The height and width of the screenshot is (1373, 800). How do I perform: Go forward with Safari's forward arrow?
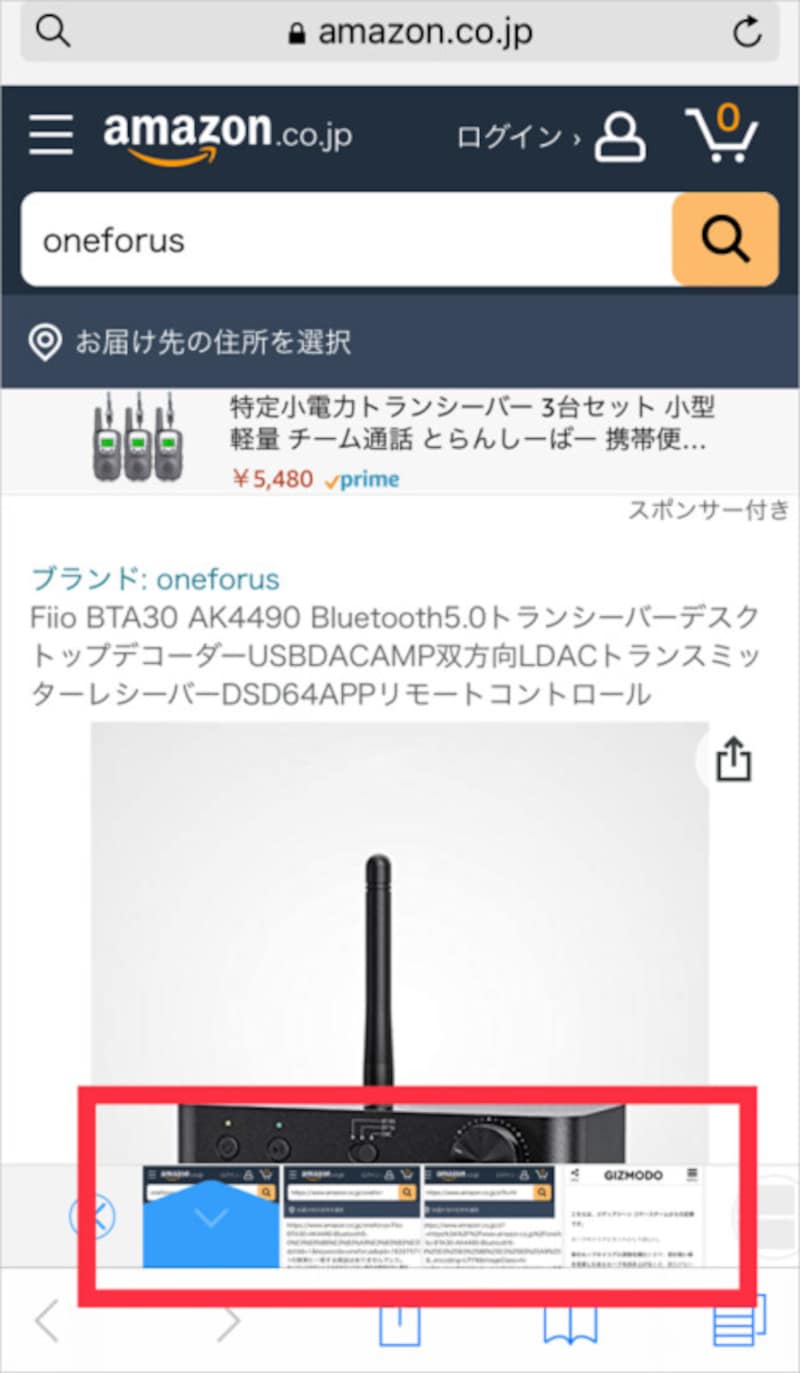(x=229, y=1322)
